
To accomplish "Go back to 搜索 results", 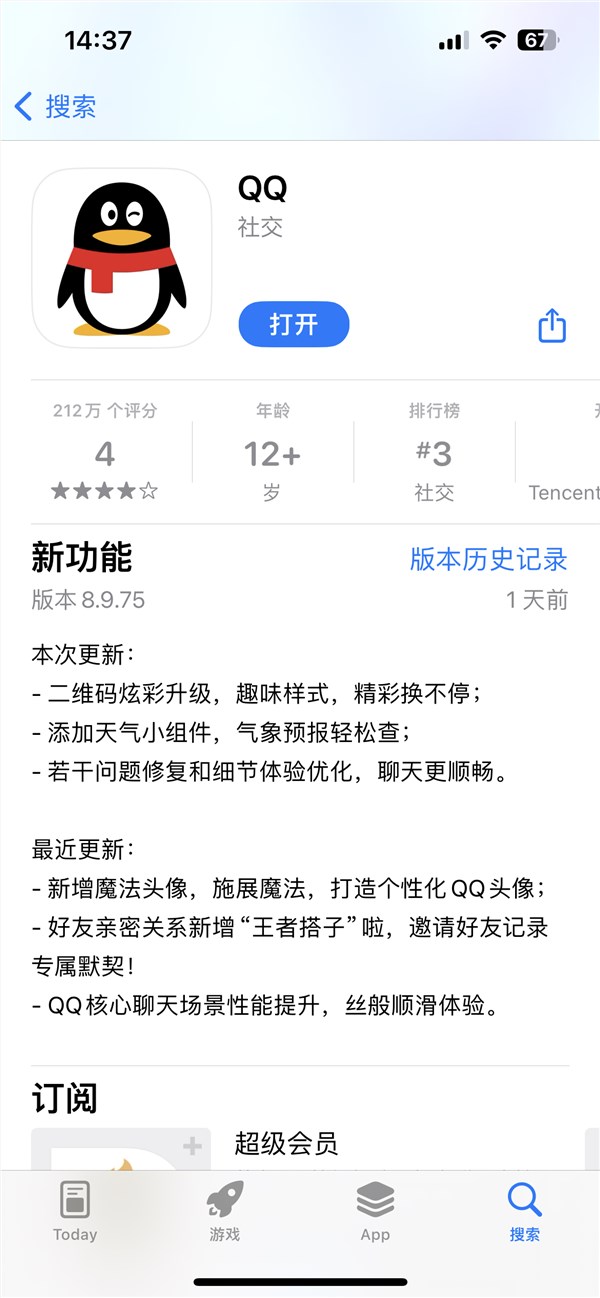I will 56,106.
